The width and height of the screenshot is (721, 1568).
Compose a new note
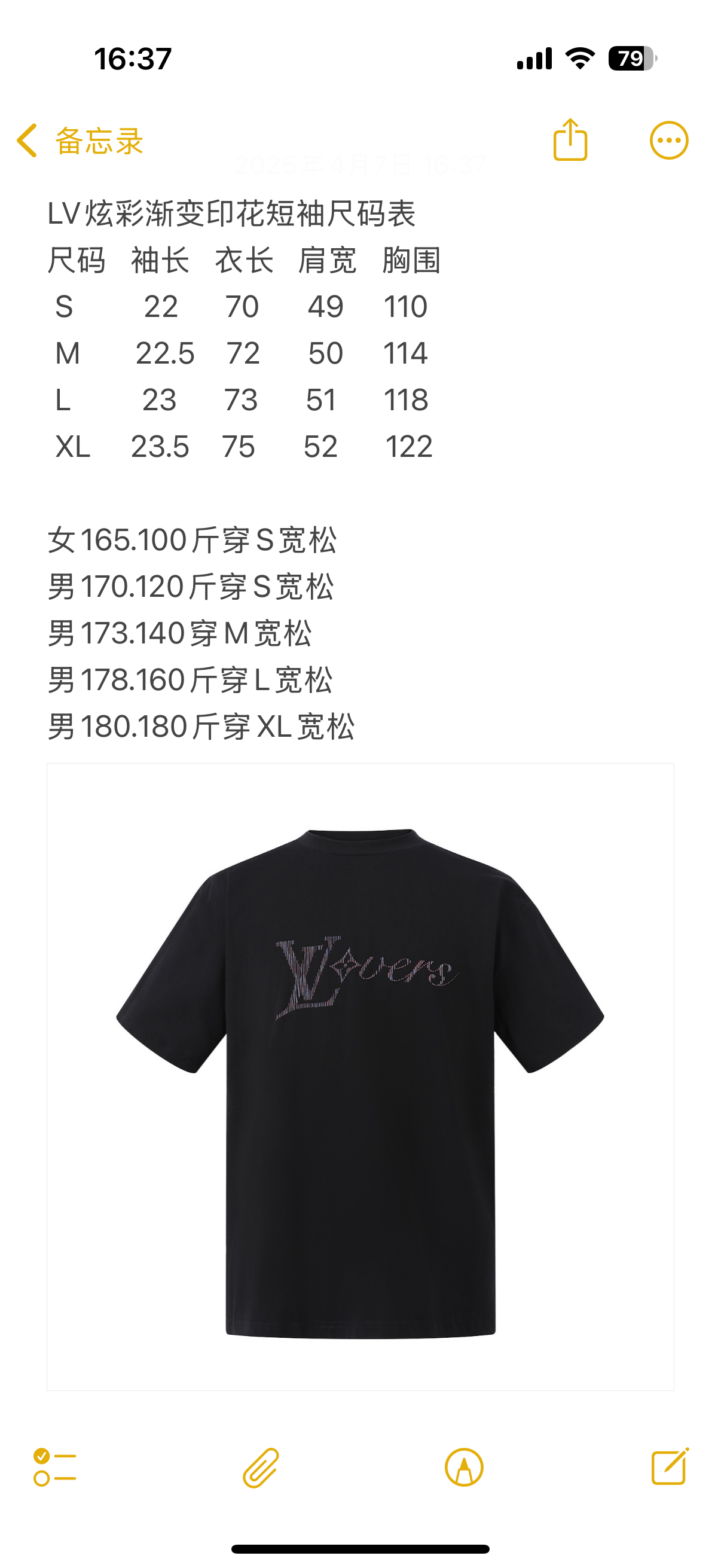[669, 1468]
